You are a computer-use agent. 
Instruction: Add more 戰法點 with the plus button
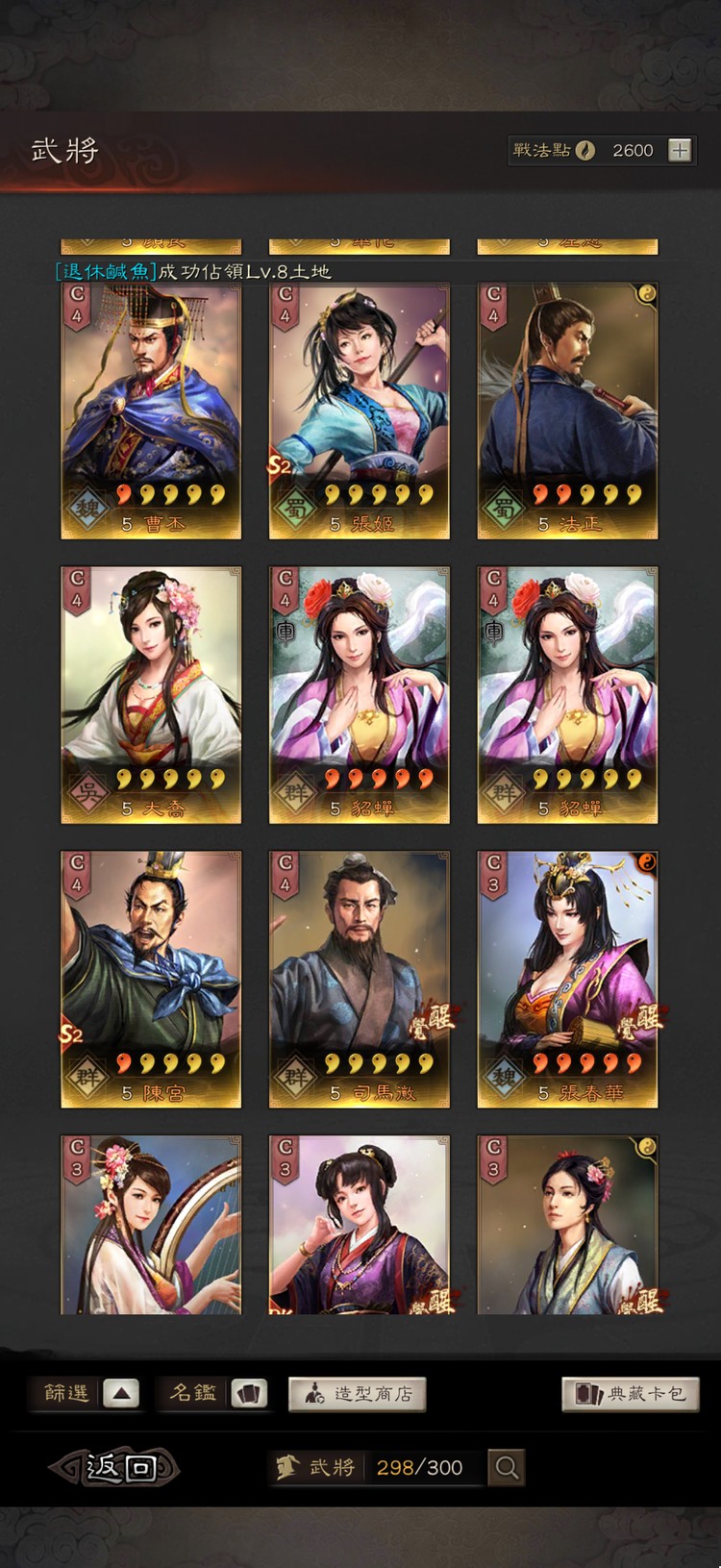coord(680,150)
